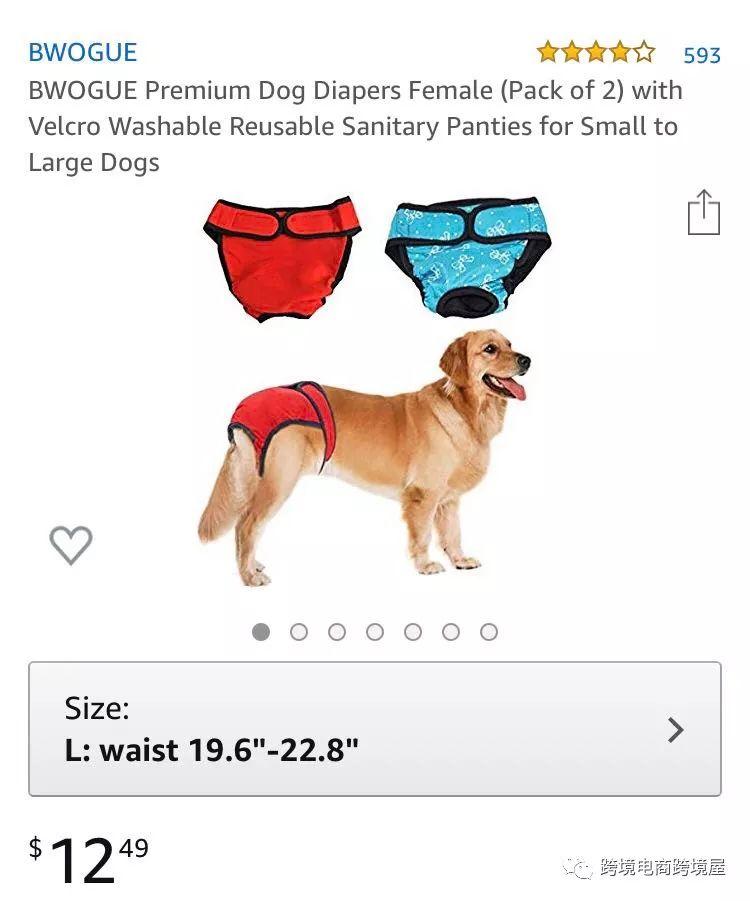The image size is (750, 901).
Task: Jump to the second image dot
Action: [x=299, y=632]
